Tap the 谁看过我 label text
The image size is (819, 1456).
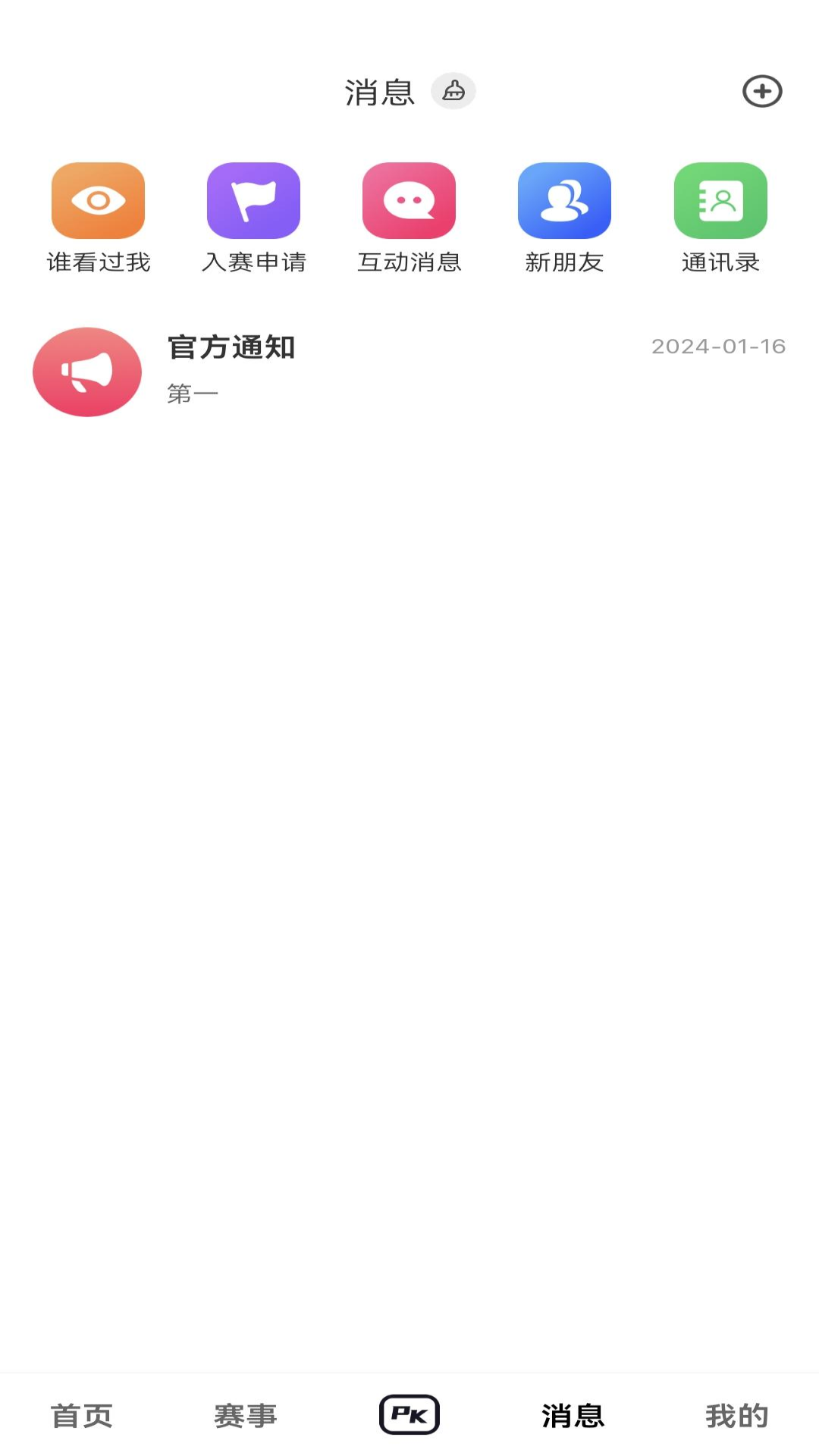[x=99, y=263]
